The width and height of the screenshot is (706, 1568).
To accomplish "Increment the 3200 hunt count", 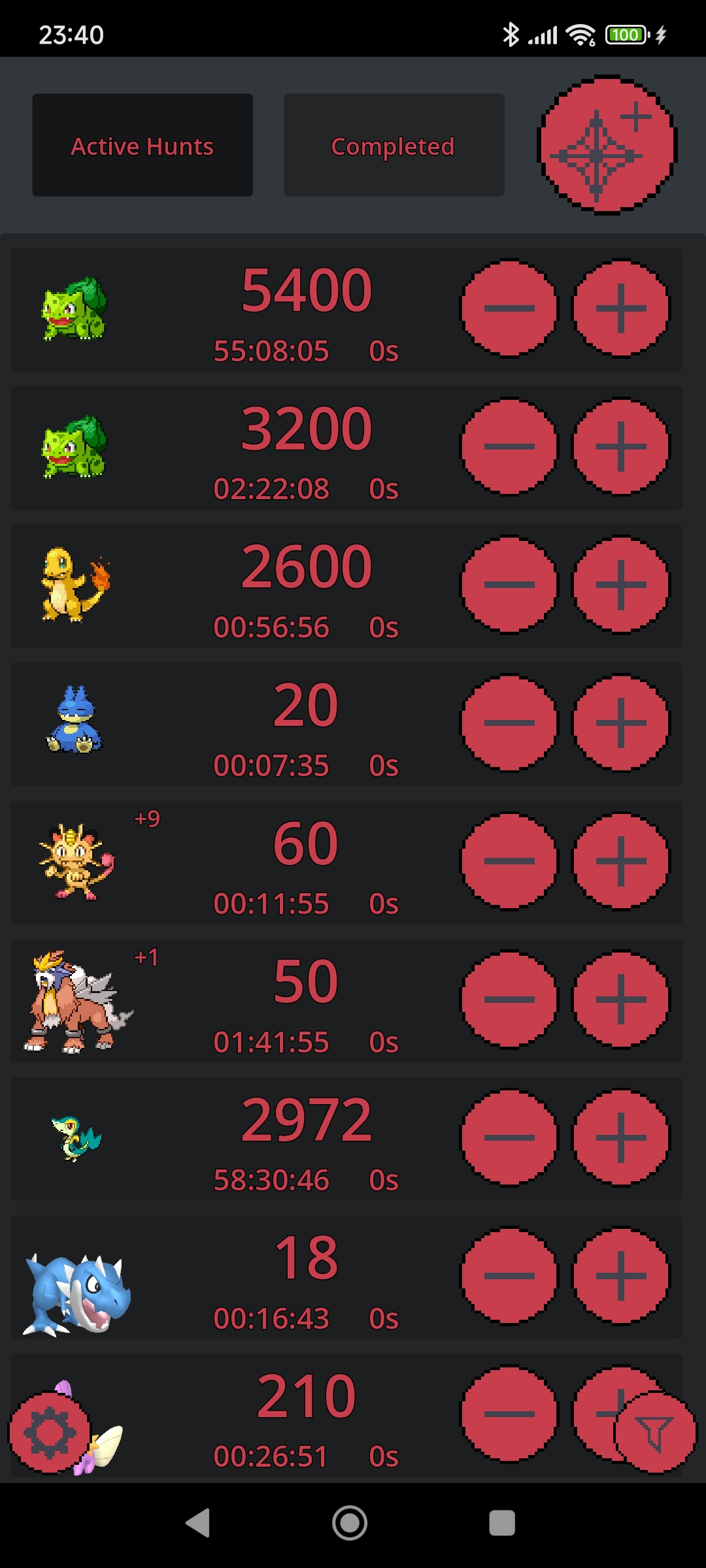I will (621, 448).
